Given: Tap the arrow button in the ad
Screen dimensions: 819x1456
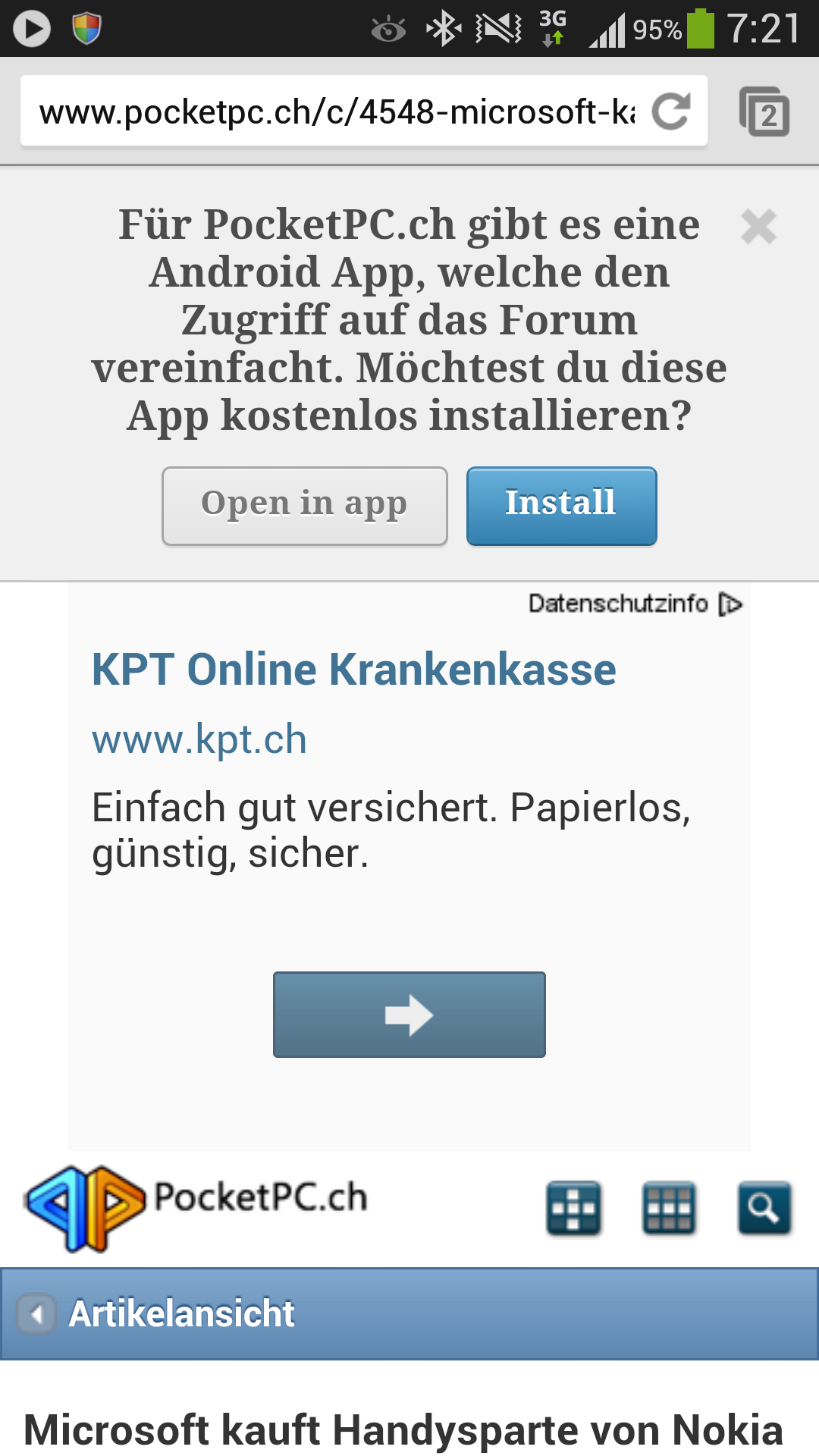Looking at the screenshot, I should pyautogui.click(x=409, y=1015).
